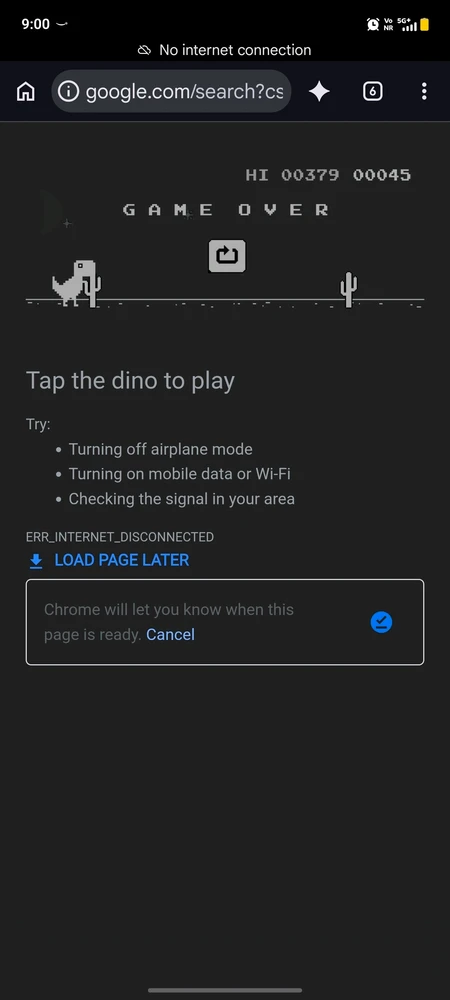Cancel the page-ready notification
Image resolution: width=450 pixels, height=1000 pixels.
pos(170,634)
